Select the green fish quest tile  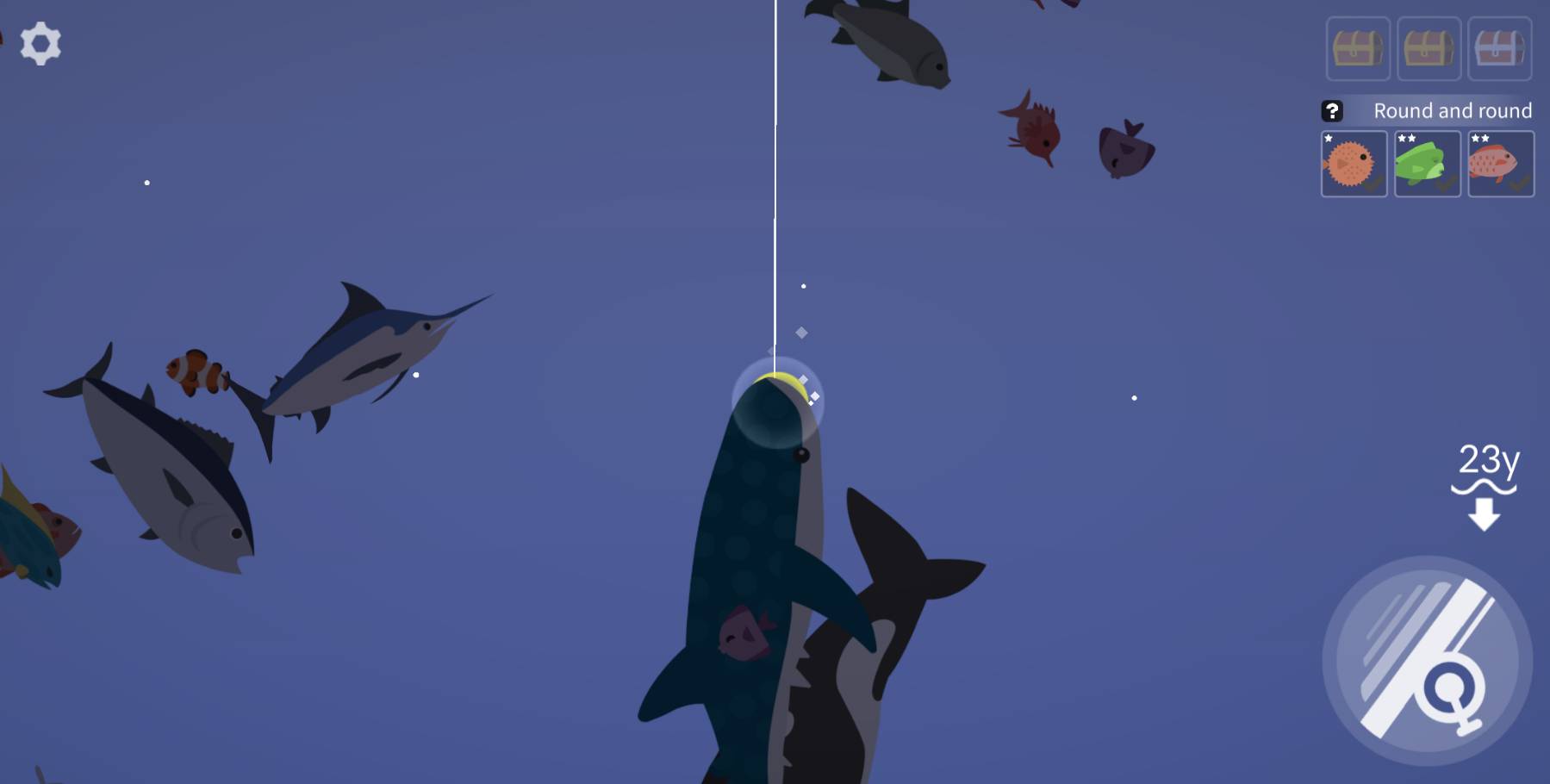point(1427,164)
